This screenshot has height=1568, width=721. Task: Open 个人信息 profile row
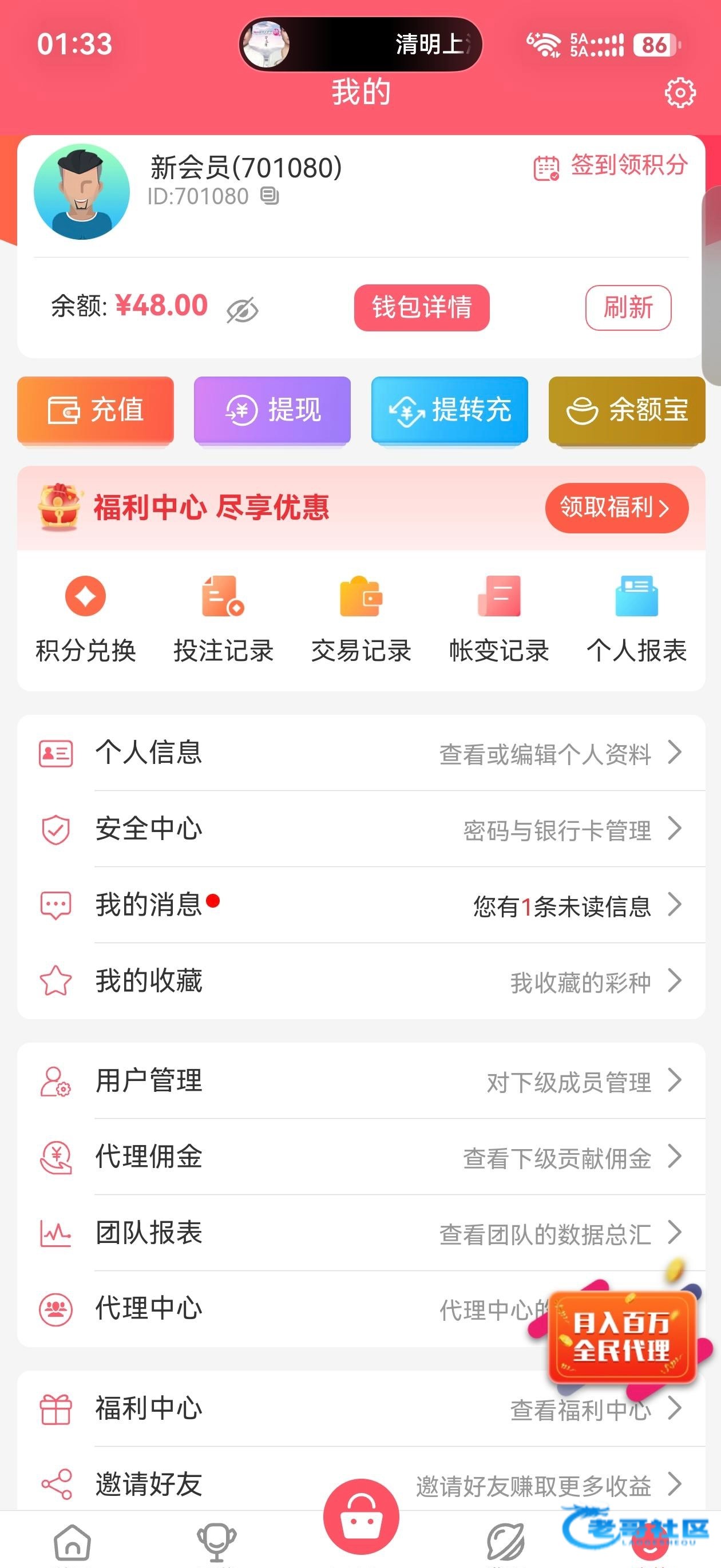(361, 753)
